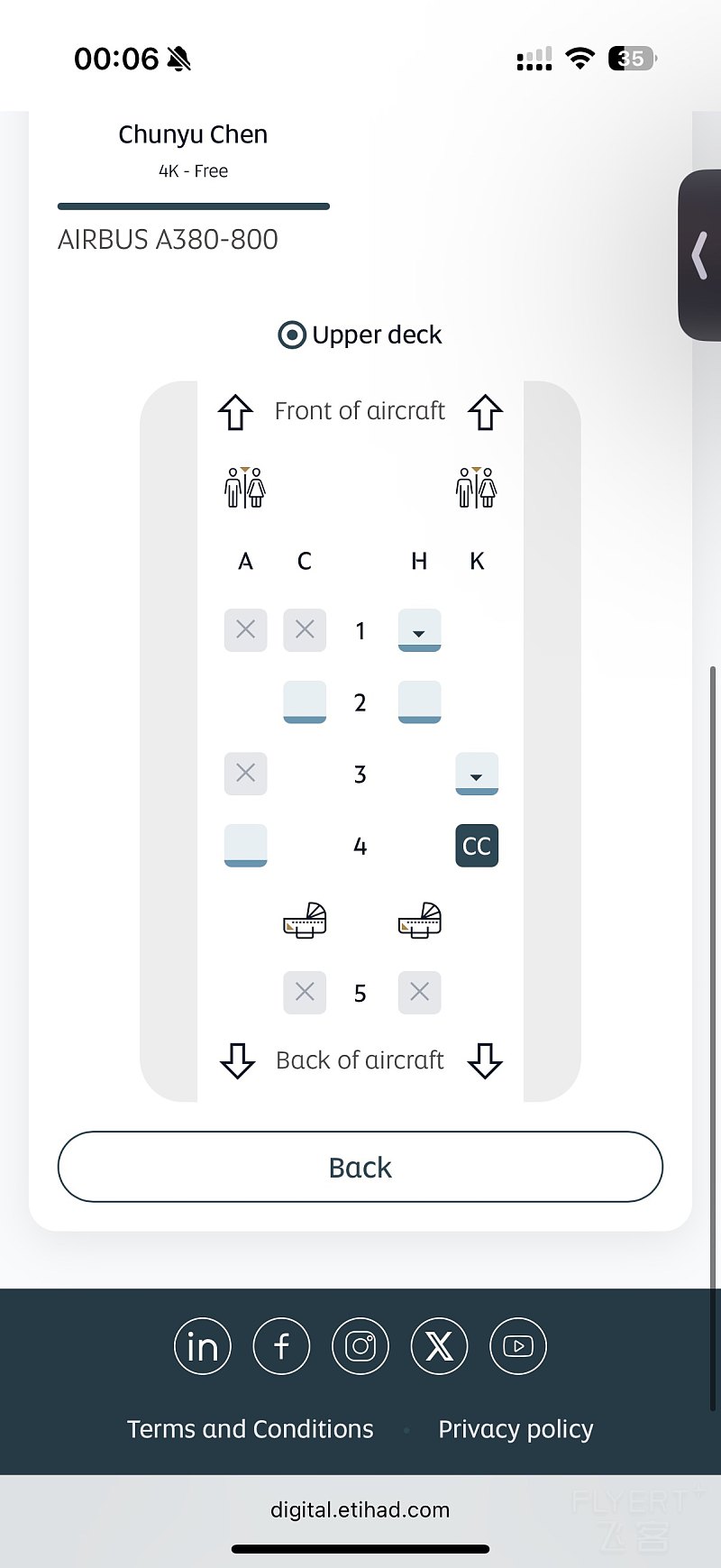The image size is (721, 1568).
Task: Expand the side panel arrow handle
Action: tap(699, 255)
